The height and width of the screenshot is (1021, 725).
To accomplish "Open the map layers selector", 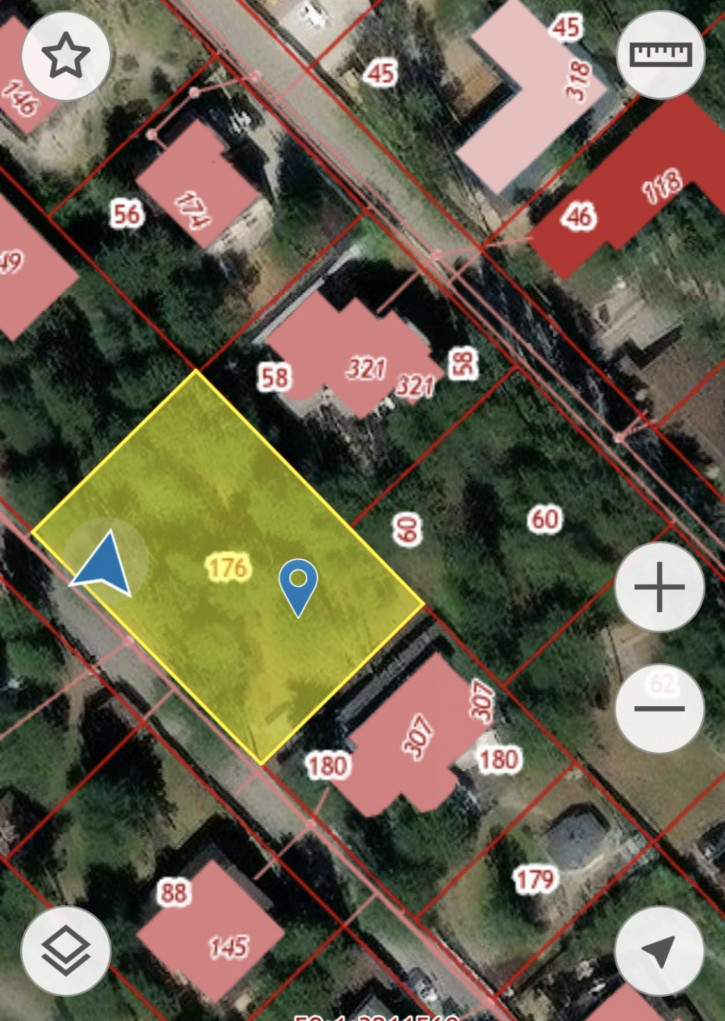I will (66, 951).
